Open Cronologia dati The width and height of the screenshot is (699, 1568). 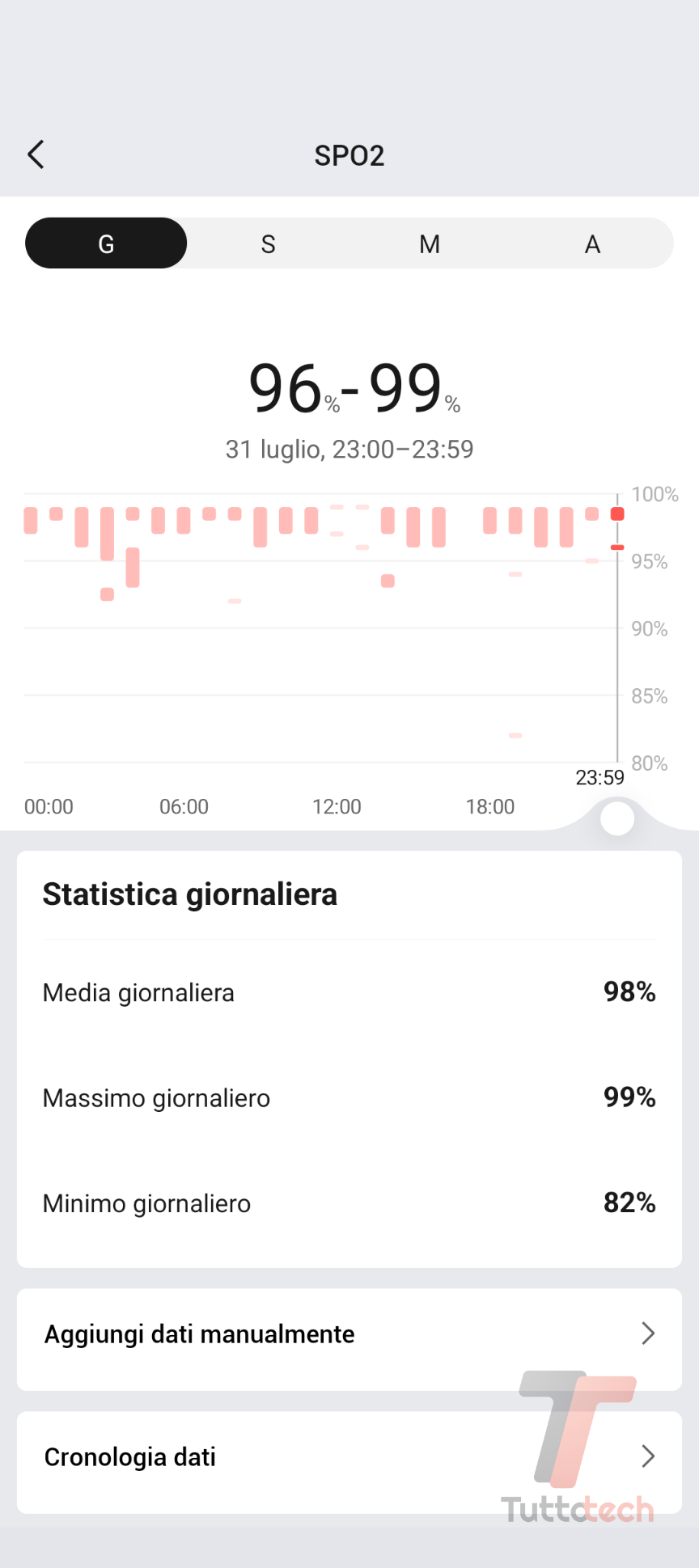coord(349,1457)
